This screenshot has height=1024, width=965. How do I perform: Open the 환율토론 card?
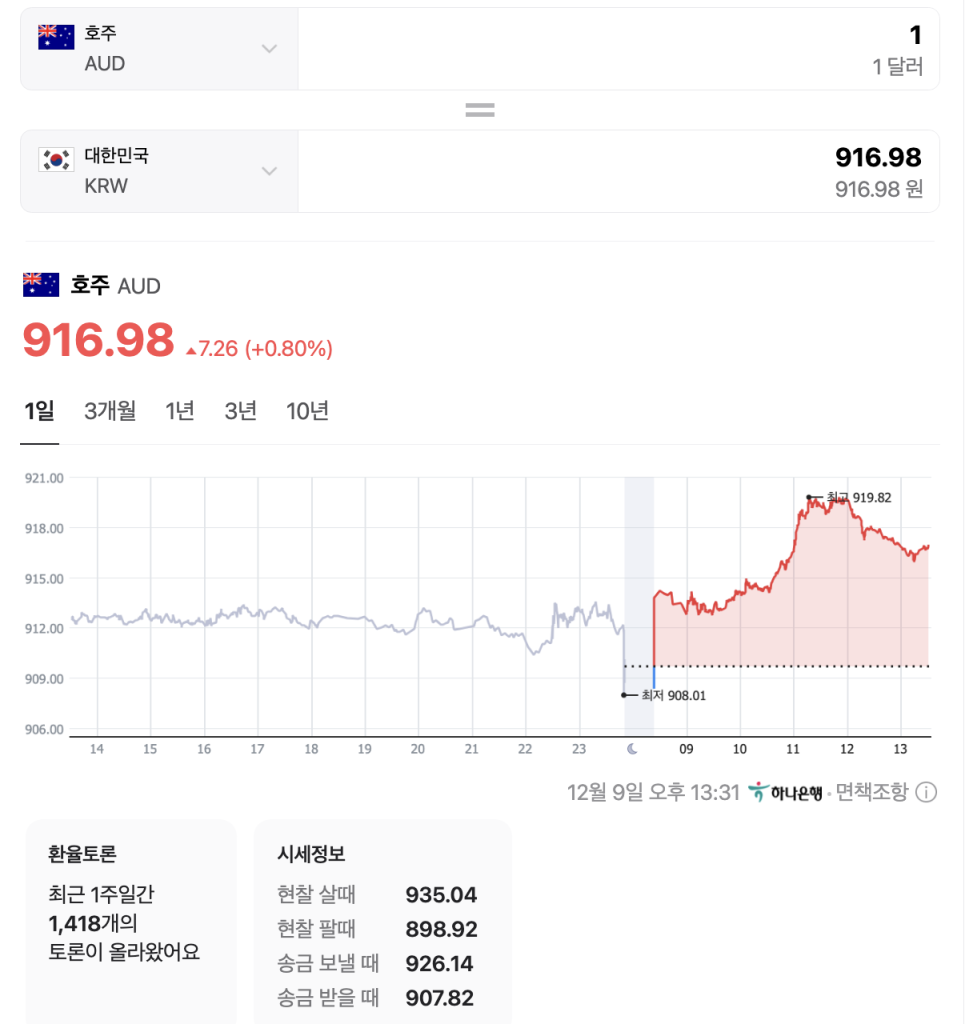pyautogui.click(x=131, y=921)
